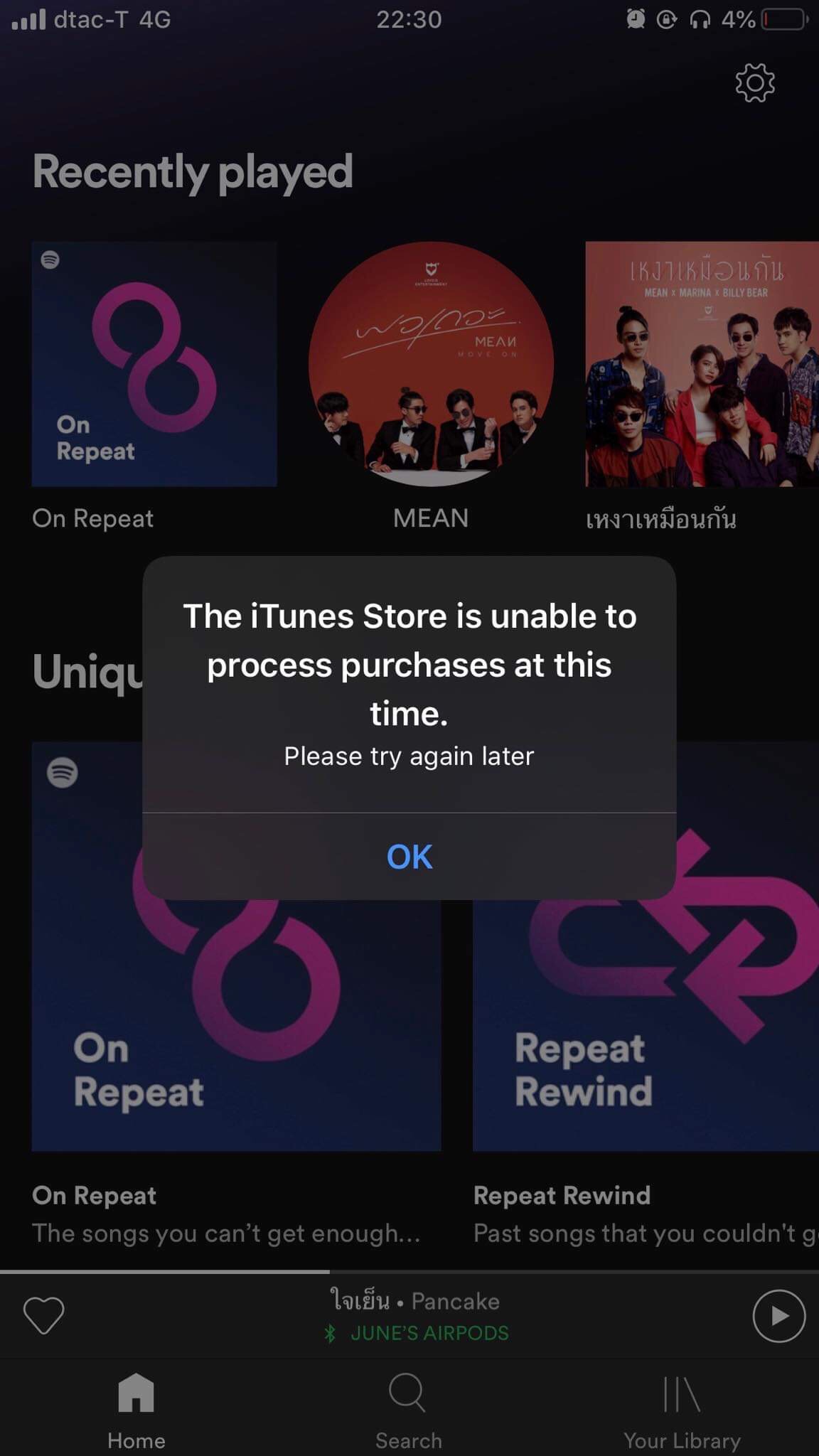This screenshot has height=1456, width=819.
Task: Open the เหงาเหมือนกัน album tile
Action: (x=701, y=364)
